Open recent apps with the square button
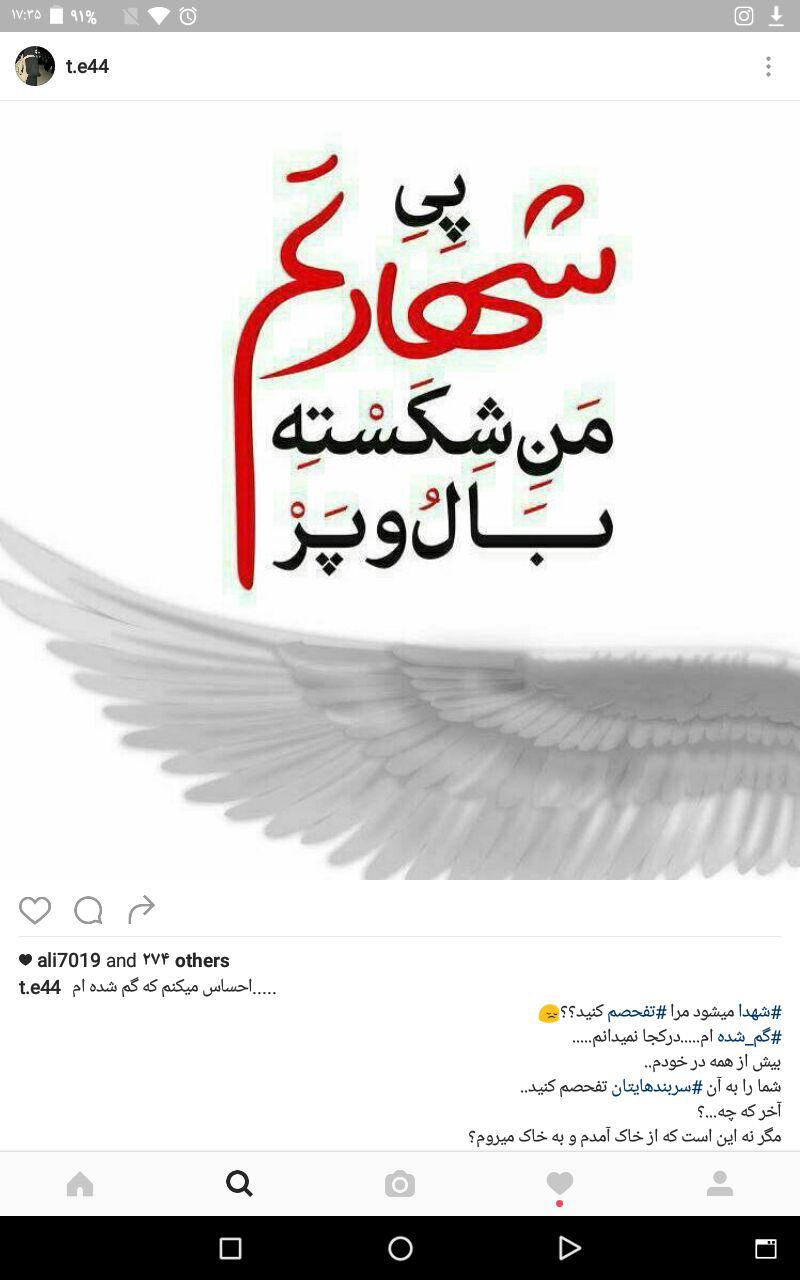 point(230,1248)
